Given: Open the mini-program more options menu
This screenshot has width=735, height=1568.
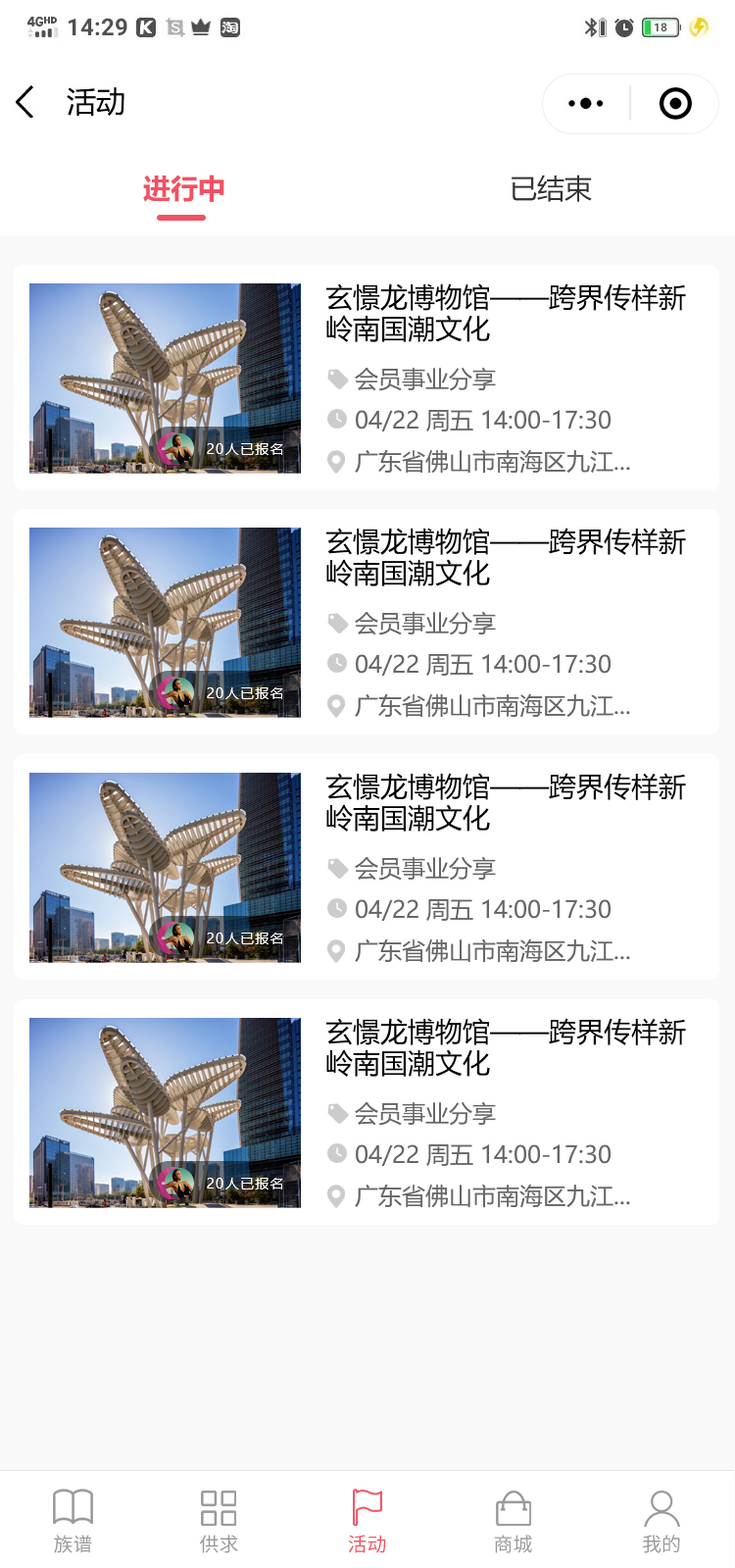Looking at the screenshot, I should 586,103.
